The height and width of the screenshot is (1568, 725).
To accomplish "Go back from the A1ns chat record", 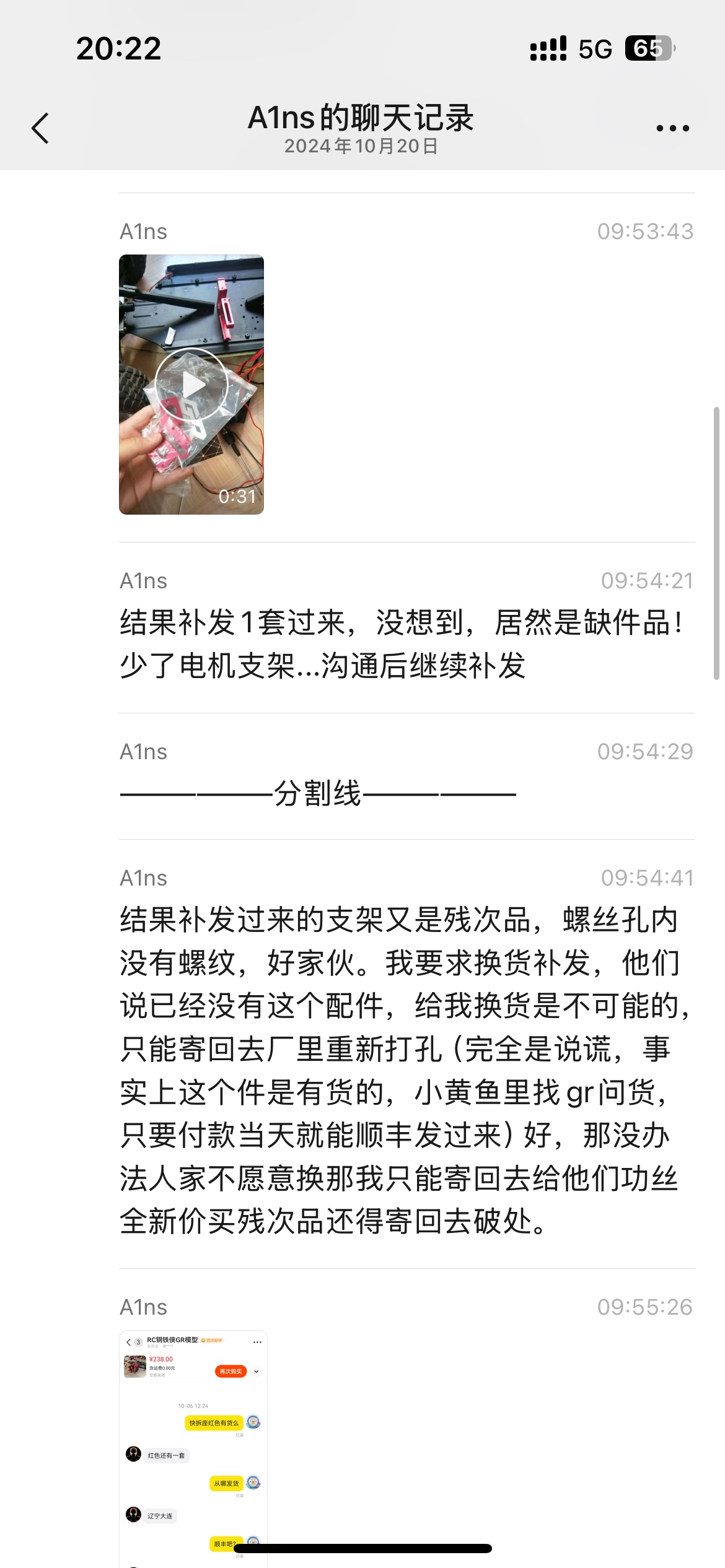I will 40,129.
